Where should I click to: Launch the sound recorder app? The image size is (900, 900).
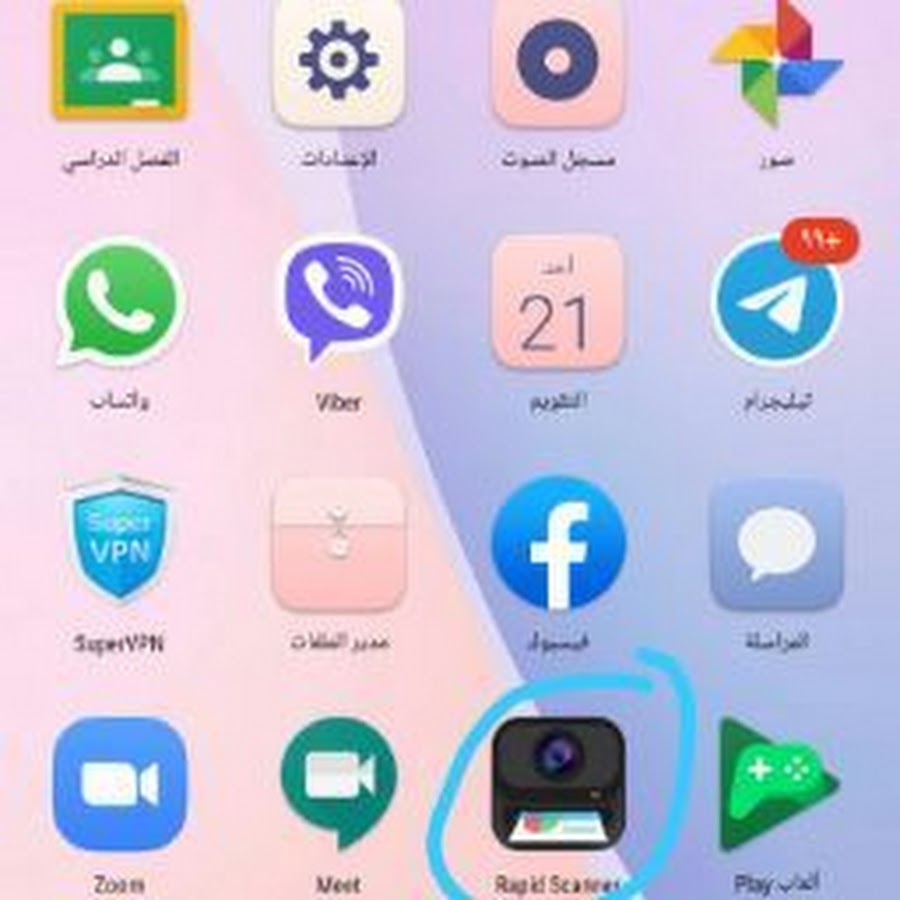(x=558, y=60)
